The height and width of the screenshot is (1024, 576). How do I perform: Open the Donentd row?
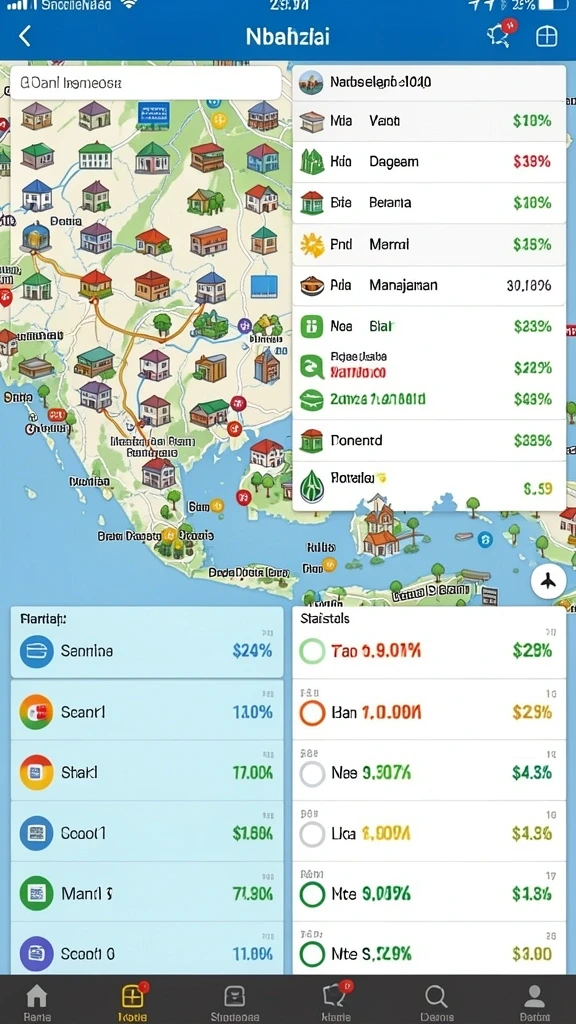tap(429, 440)
